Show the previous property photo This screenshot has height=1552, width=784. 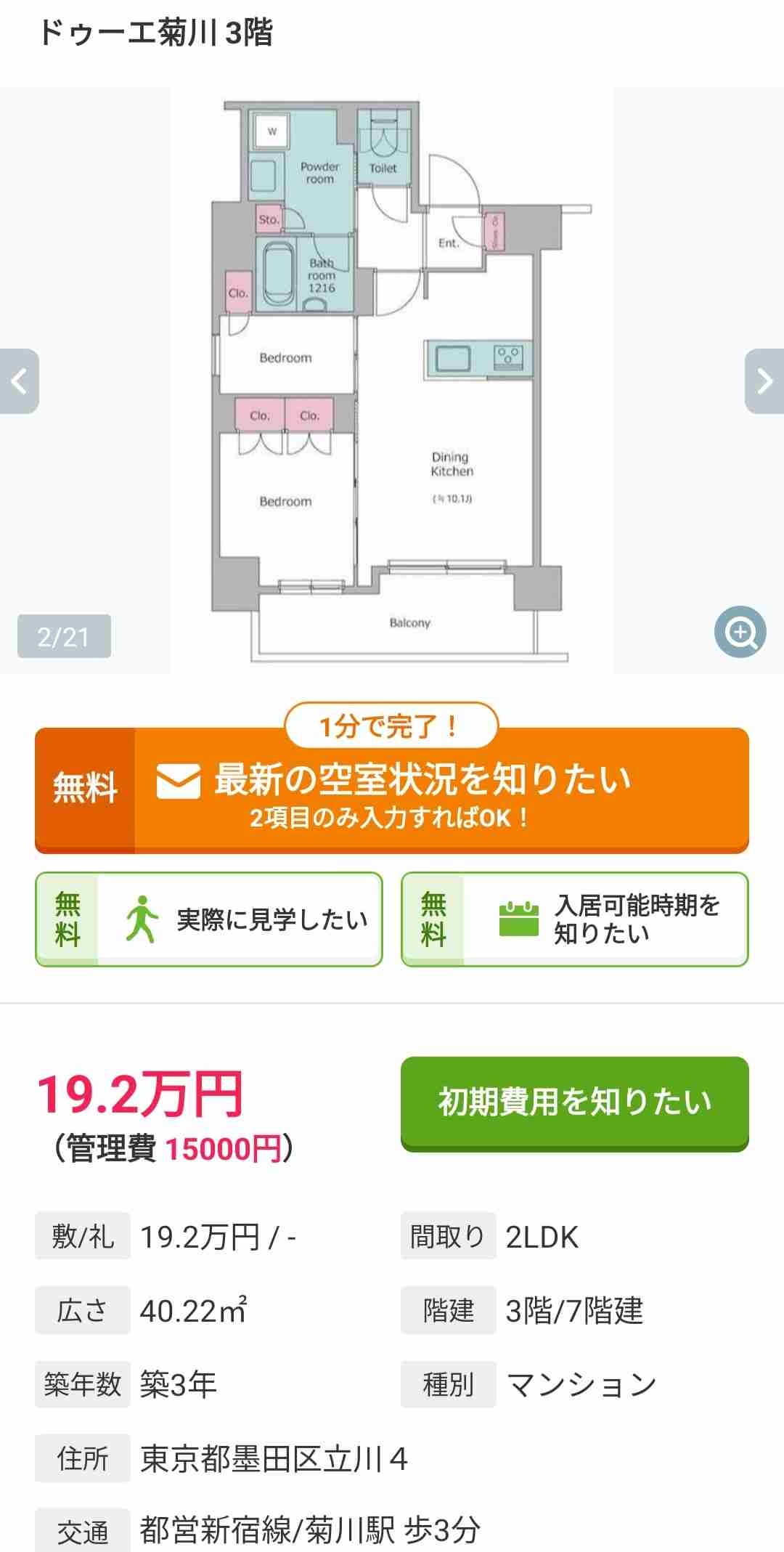(x=19, y=381)
